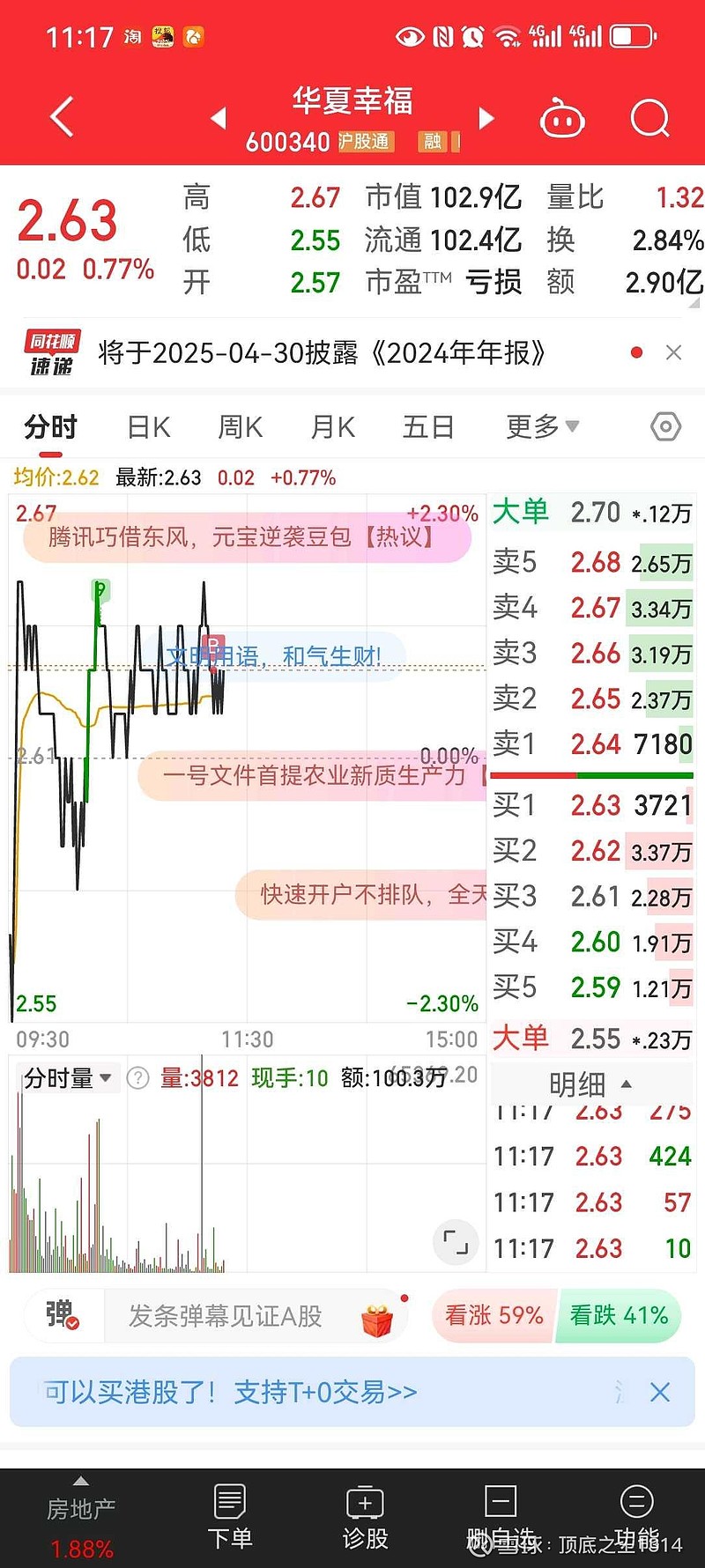Switch to the 周K chart tab
The height and width of the screenshot is (1568, 705).
(x=241, y=427)
